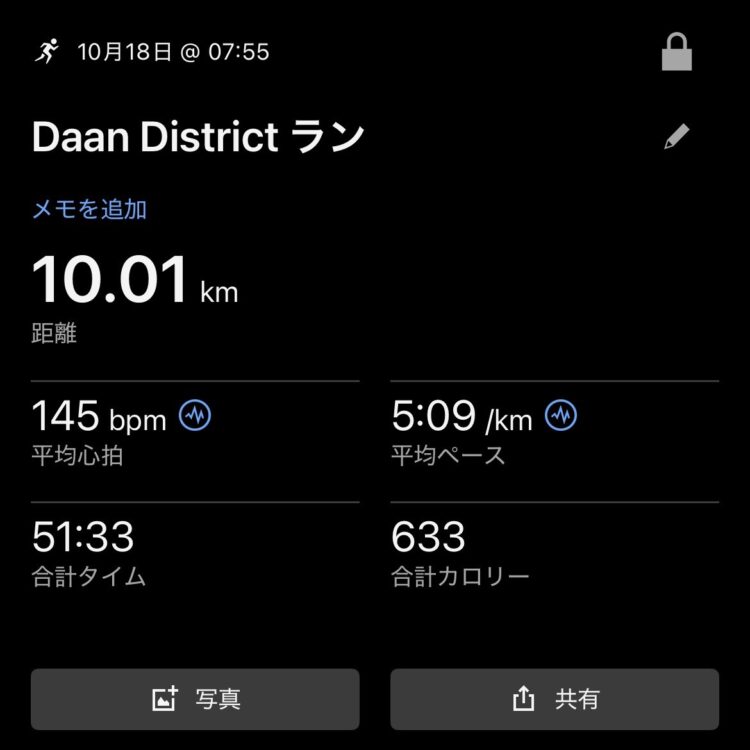This screenshot has height=750, width=750.
Task: Open heart rate chart icon beside 145 bpm
Action: (x=195, y=416)
